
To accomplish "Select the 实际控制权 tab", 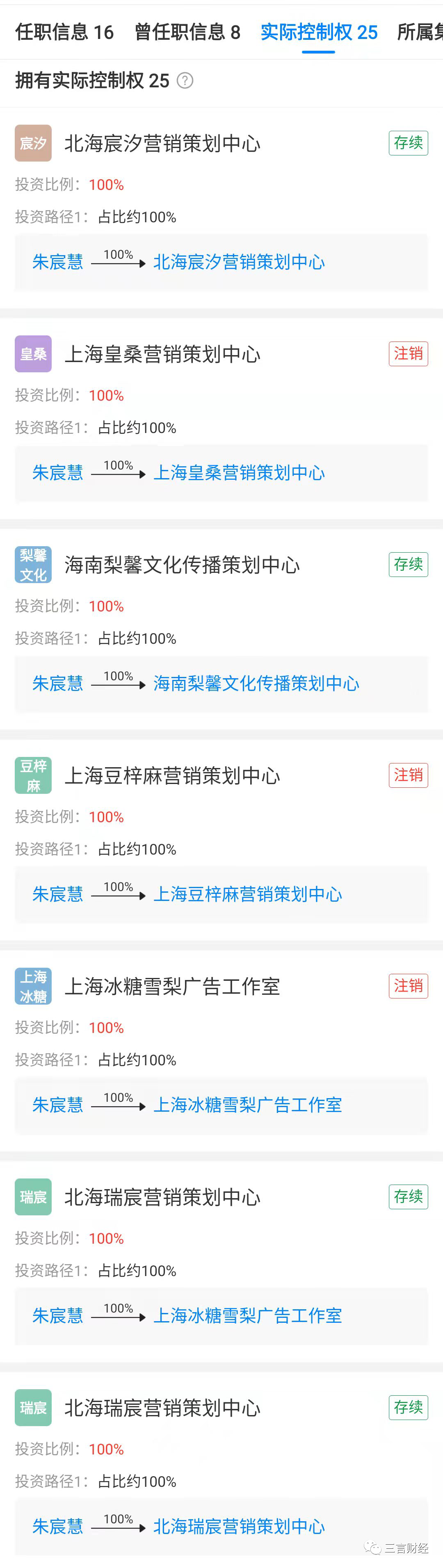I will pyautogui.click(x=319, y=32).
